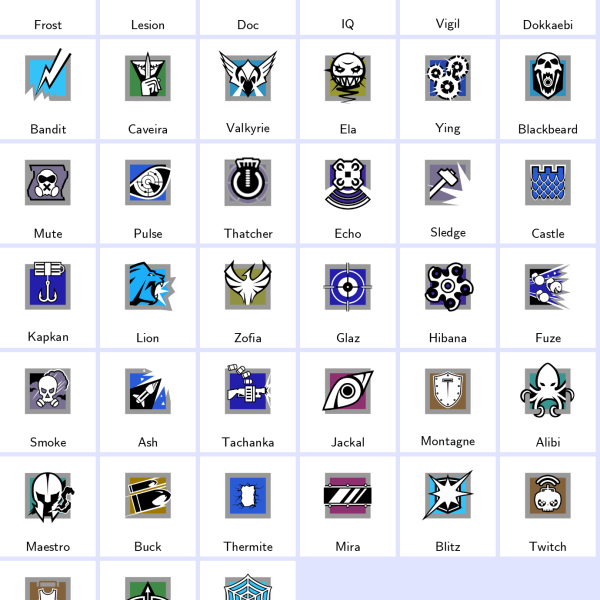The image size is (600, 600).
Task: Open Valkyrie's tile
Action: click(248, 78)
